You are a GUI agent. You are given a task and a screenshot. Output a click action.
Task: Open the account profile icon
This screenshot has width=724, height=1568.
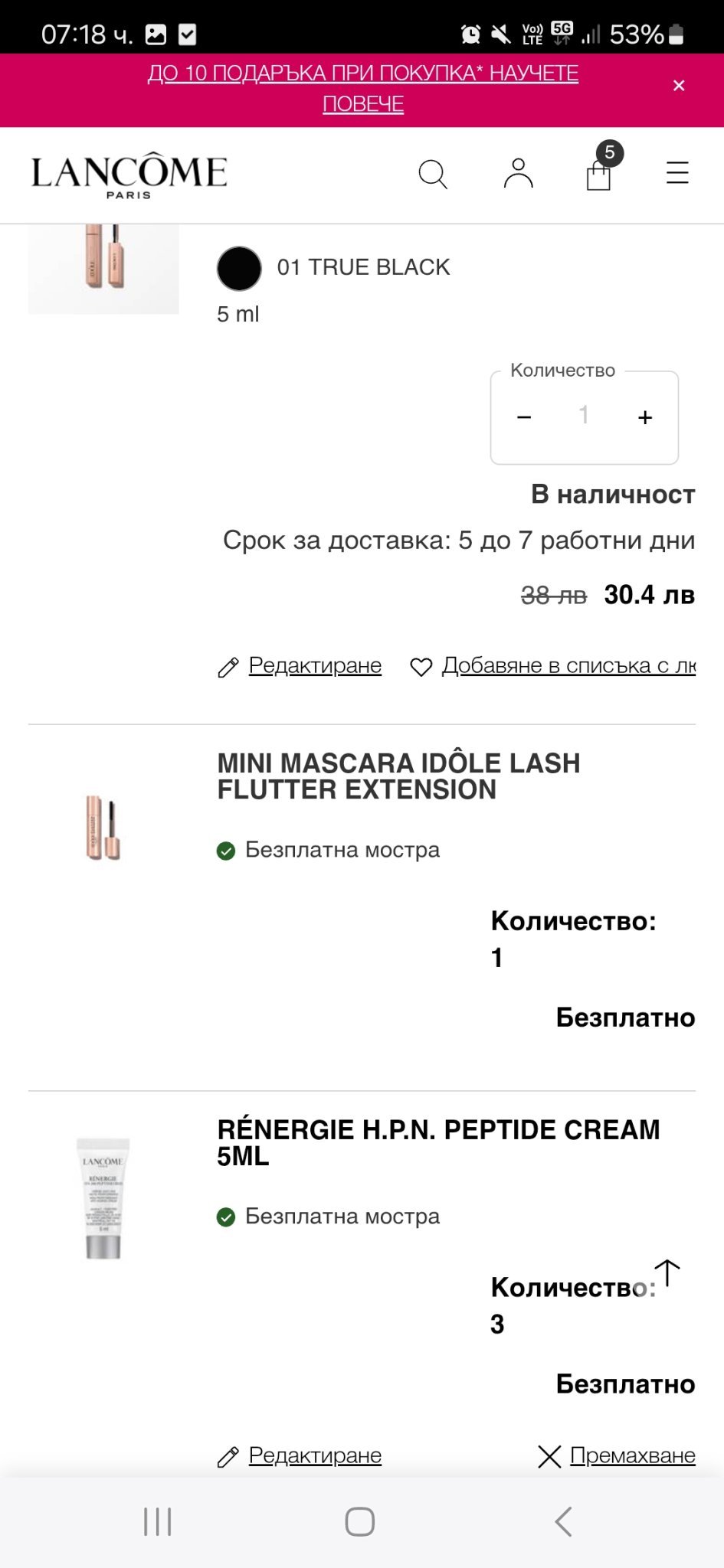(x=518, y=174)
